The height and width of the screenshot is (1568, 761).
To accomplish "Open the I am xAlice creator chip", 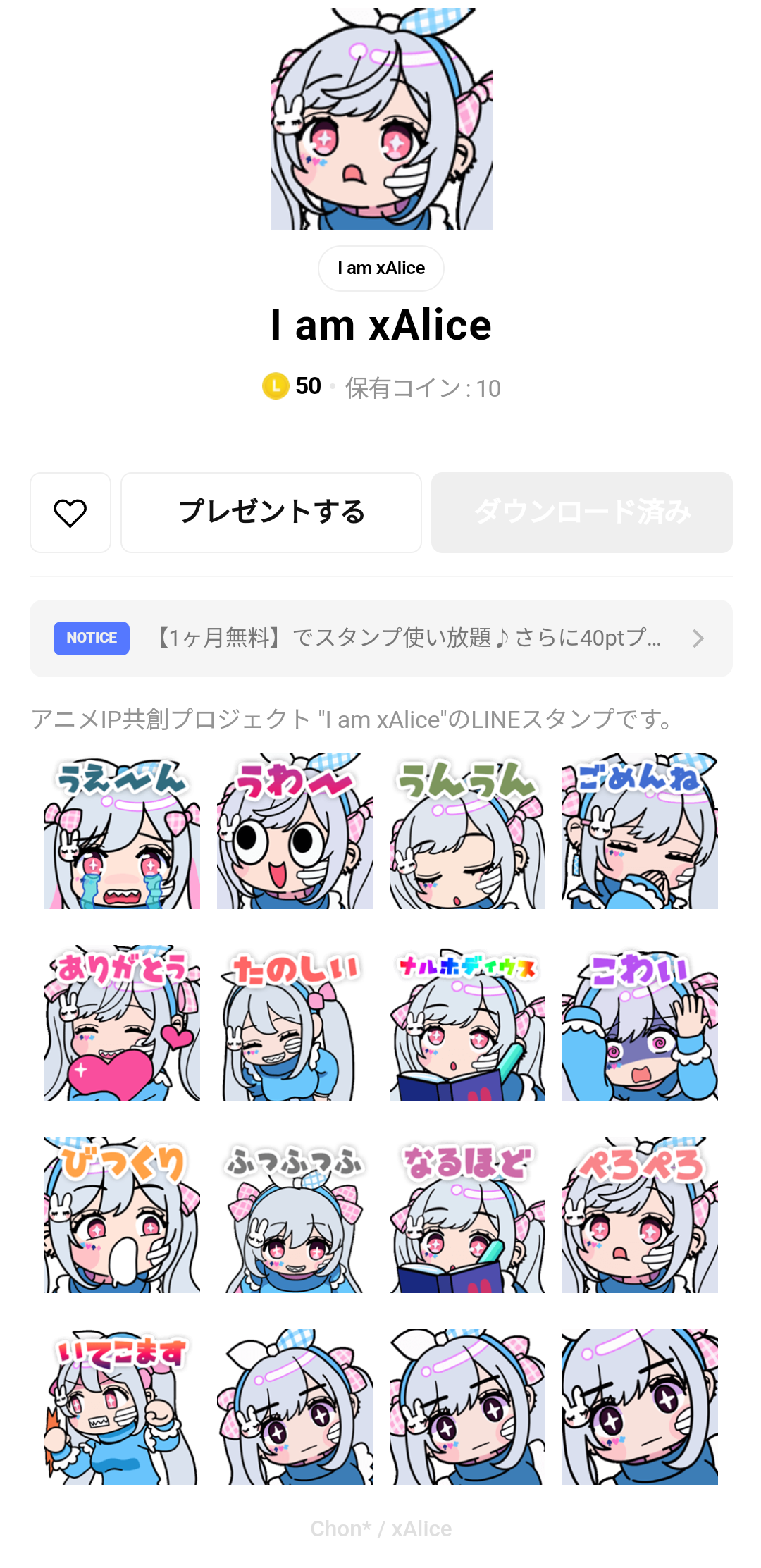I will (x=381, y=268).
